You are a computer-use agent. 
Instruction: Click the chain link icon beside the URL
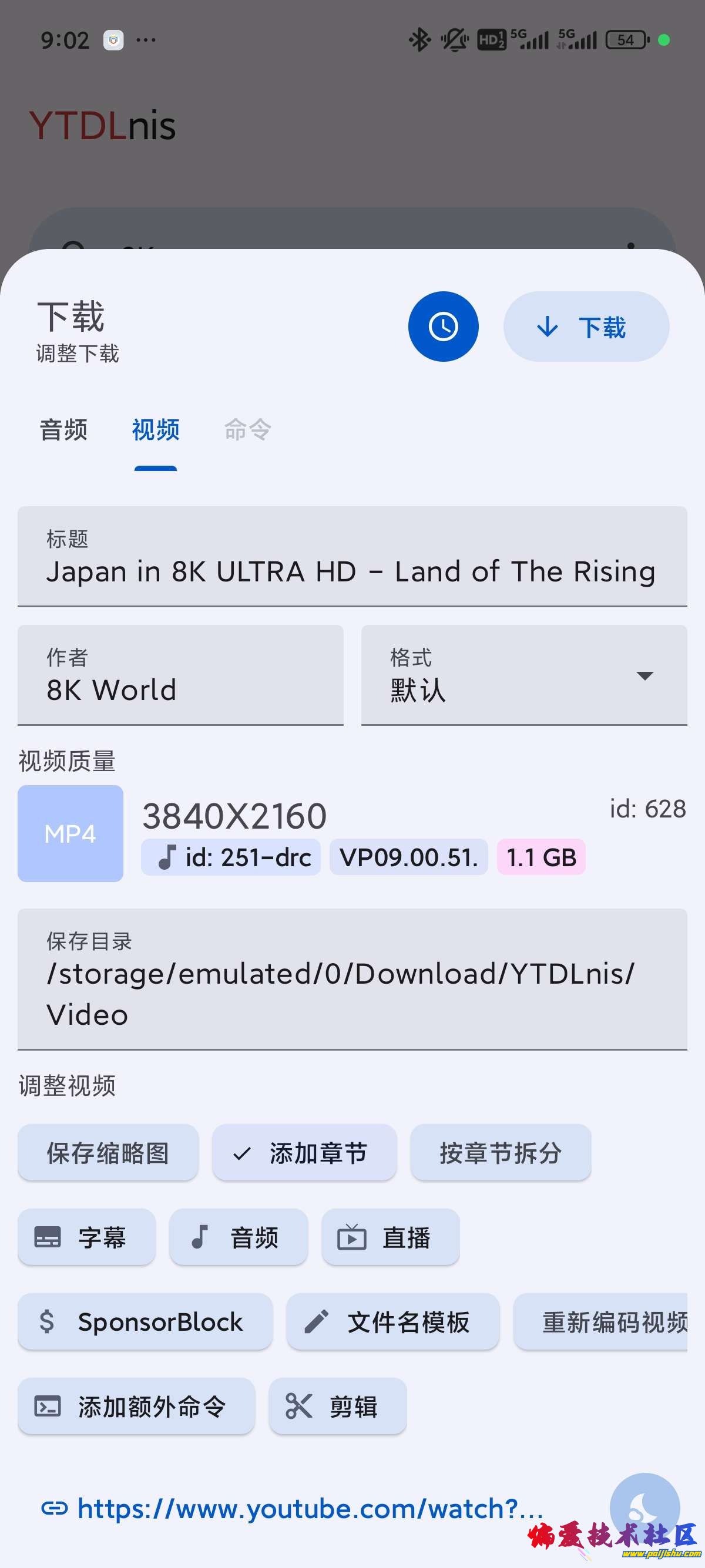tap(55, 1508)
